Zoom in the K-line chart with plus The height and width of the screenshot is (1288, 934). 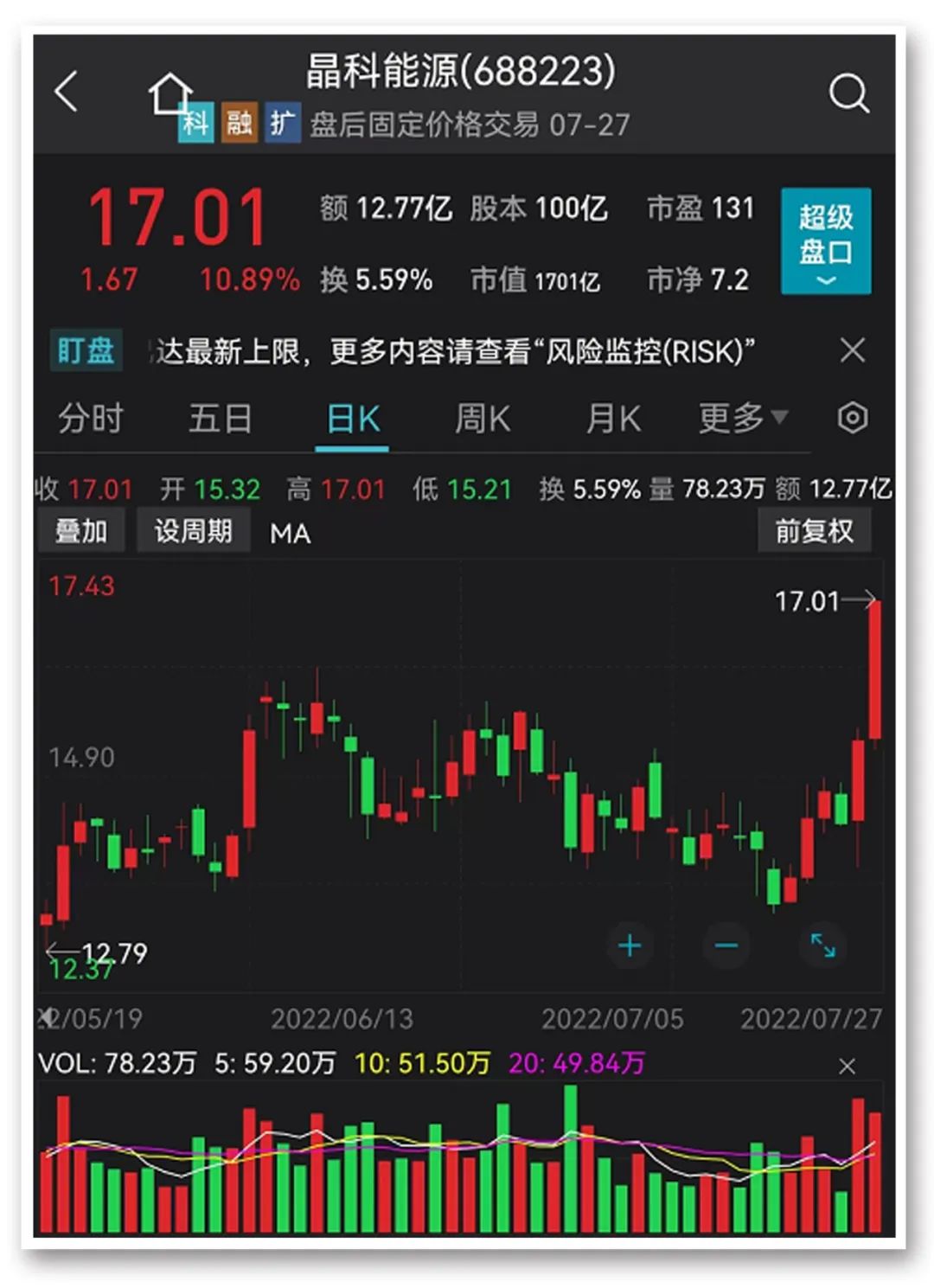[630, 945]
